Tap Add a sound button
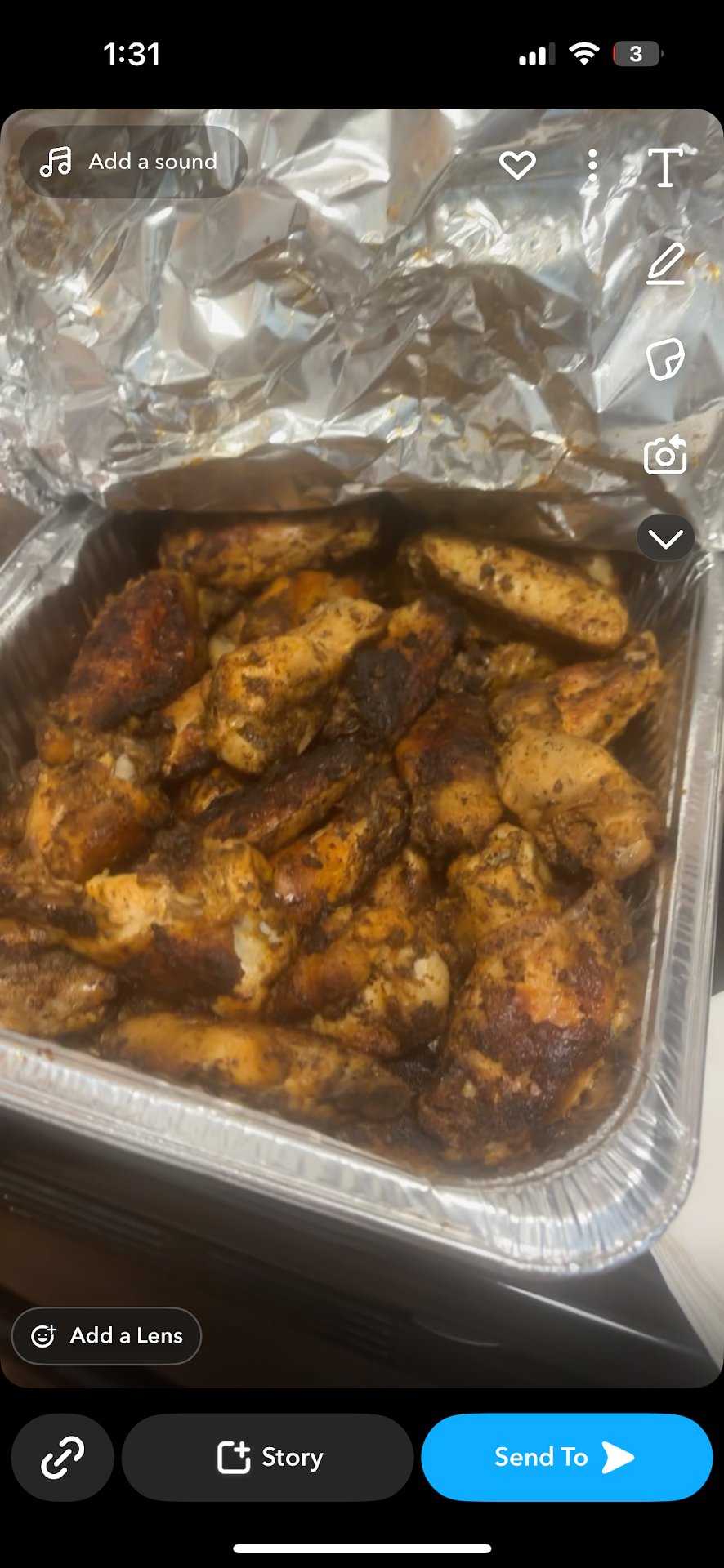 [133, 162]
